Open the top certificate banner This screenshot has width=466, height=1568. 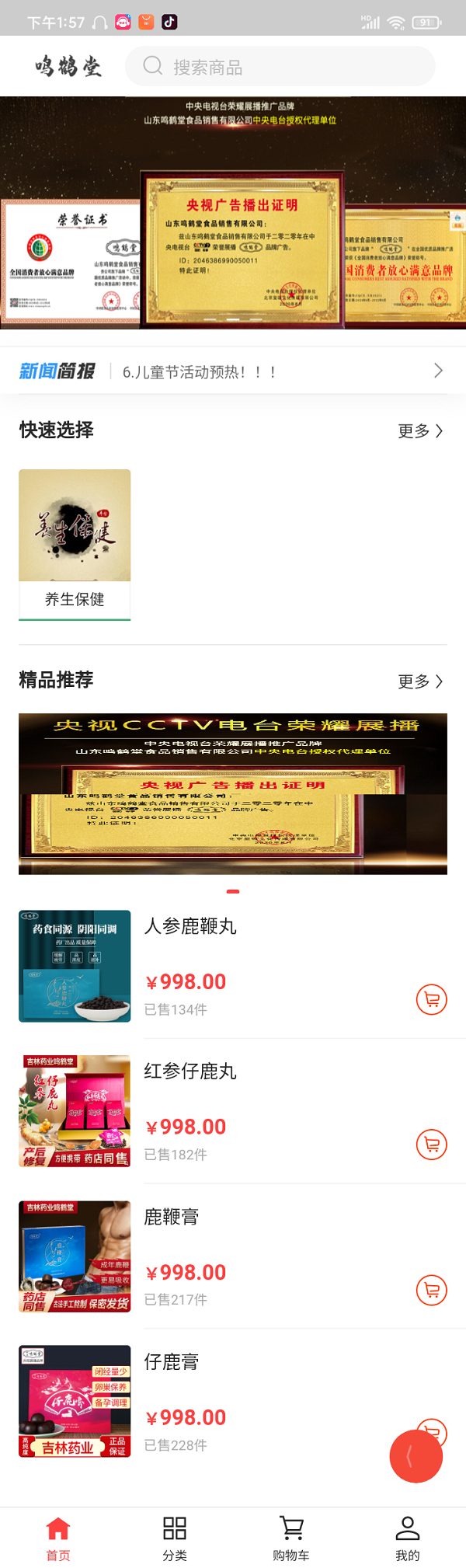click(233, 214)
